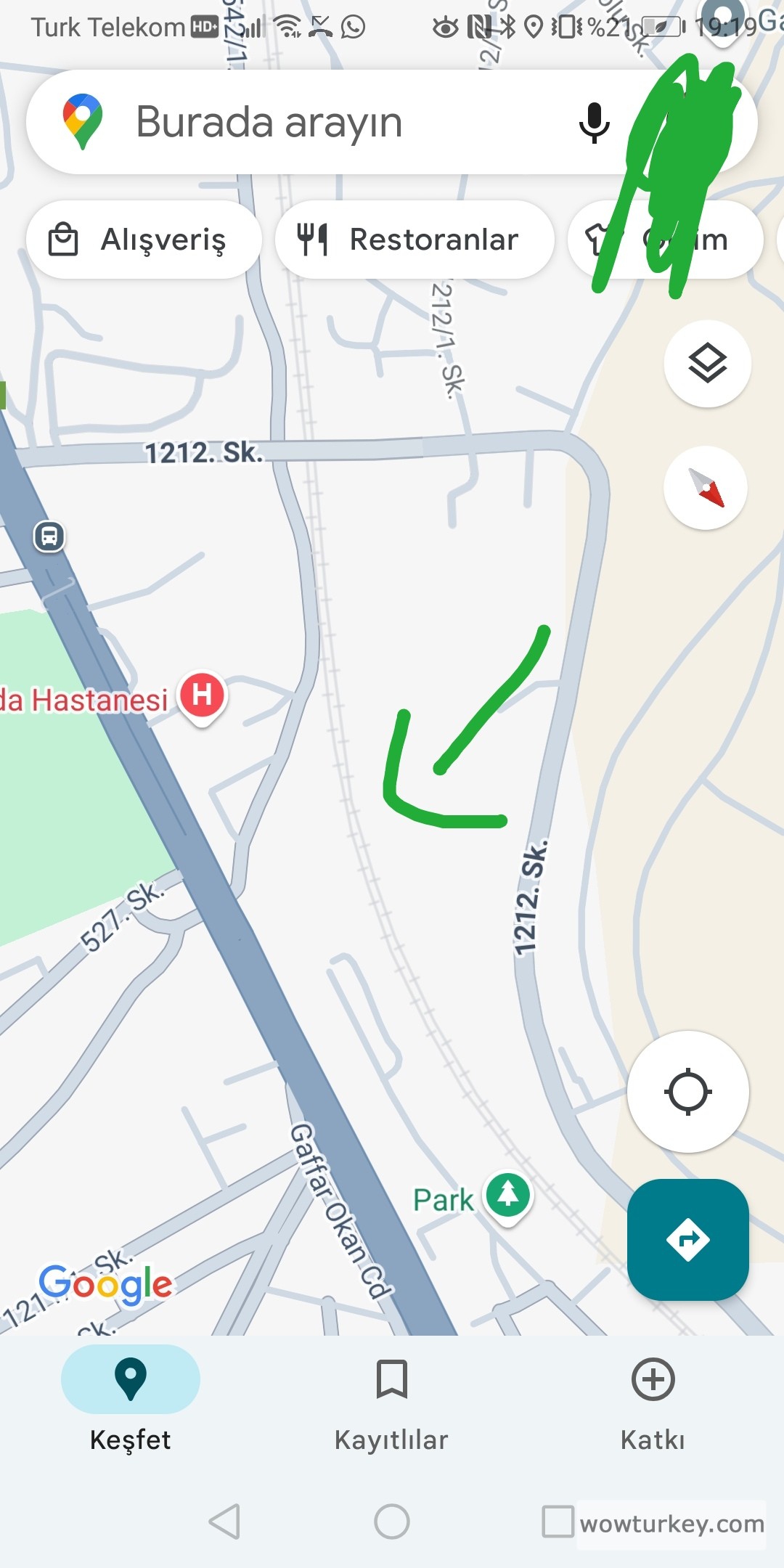Image resolution: width=784 pixels, height=1568 pixels.
Task: Return to the home screen
Action: (392, 1522)
